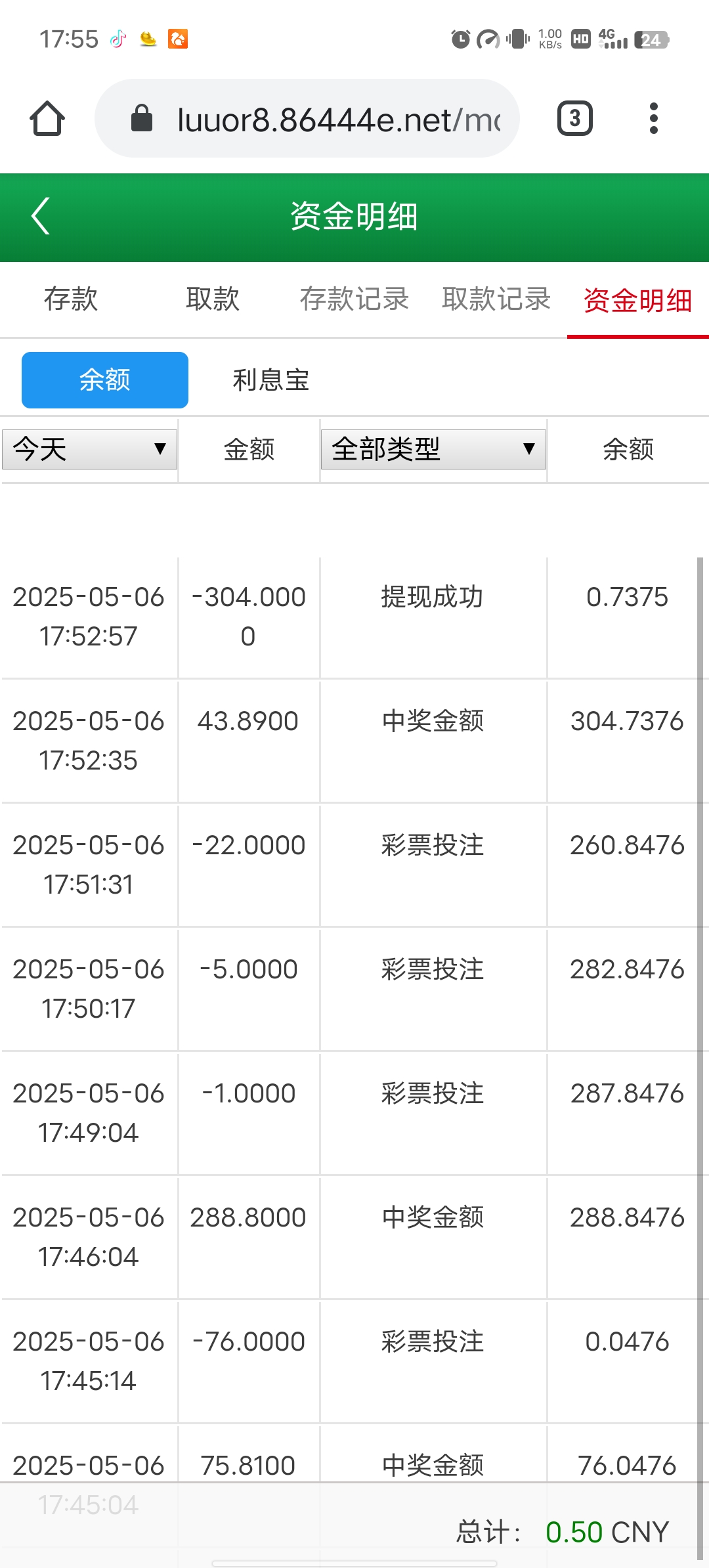Image resolution: width=709 pixels, height=1568 pixels.
Task: Go back from 资金明细 page
Action: pos(41,216)
